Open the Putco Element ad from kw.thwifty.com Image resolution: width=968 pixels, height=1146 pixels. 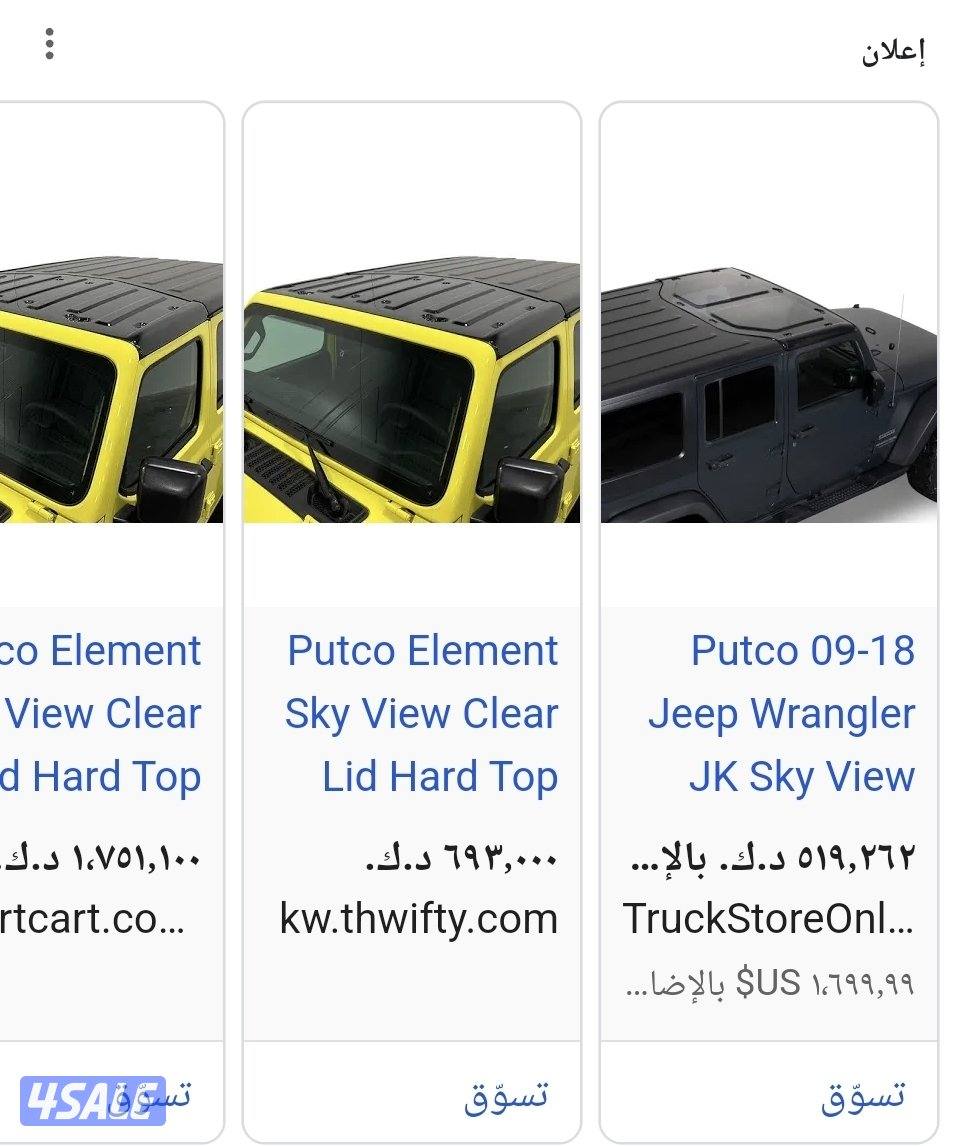click(420, 713)
